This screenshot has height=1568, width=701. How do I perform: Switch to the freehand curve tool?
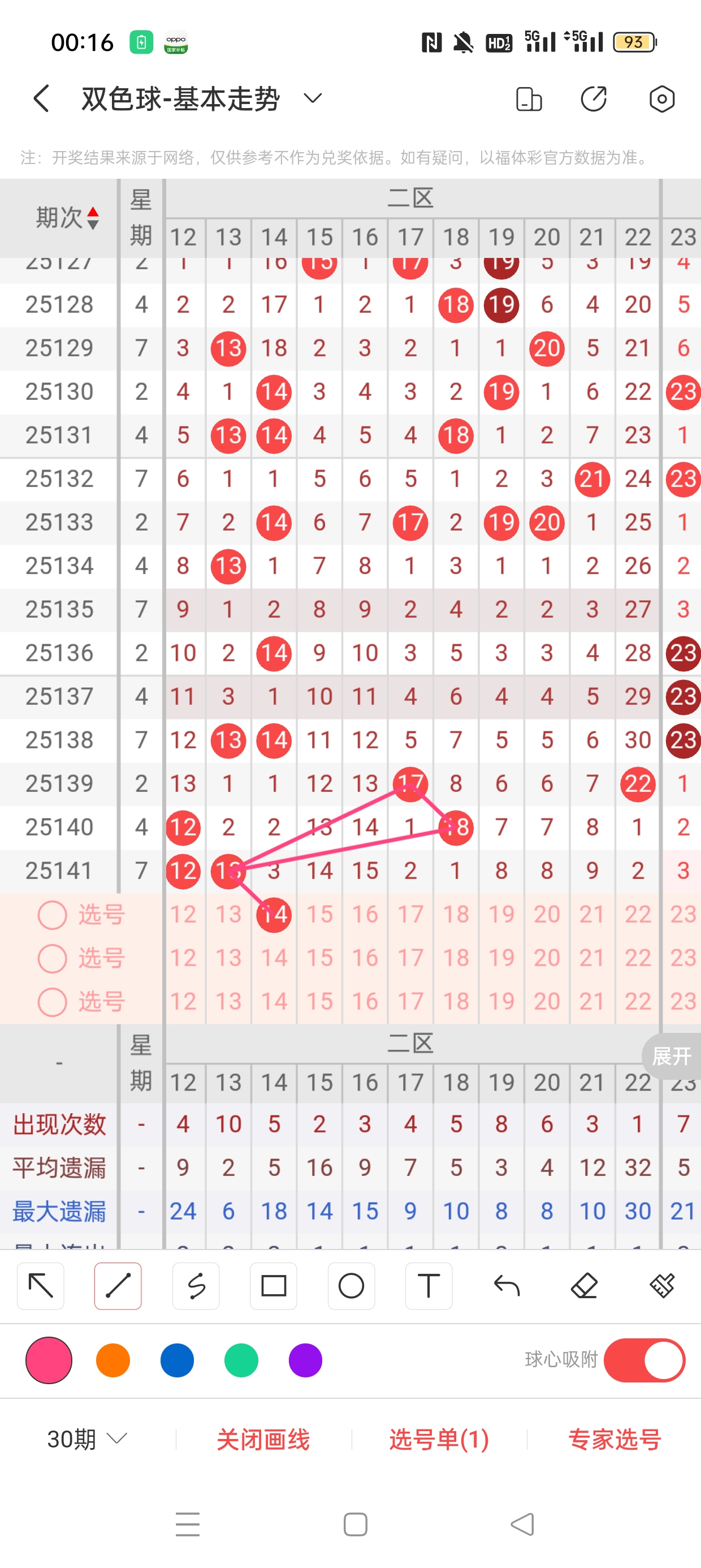click(196, 1286)
